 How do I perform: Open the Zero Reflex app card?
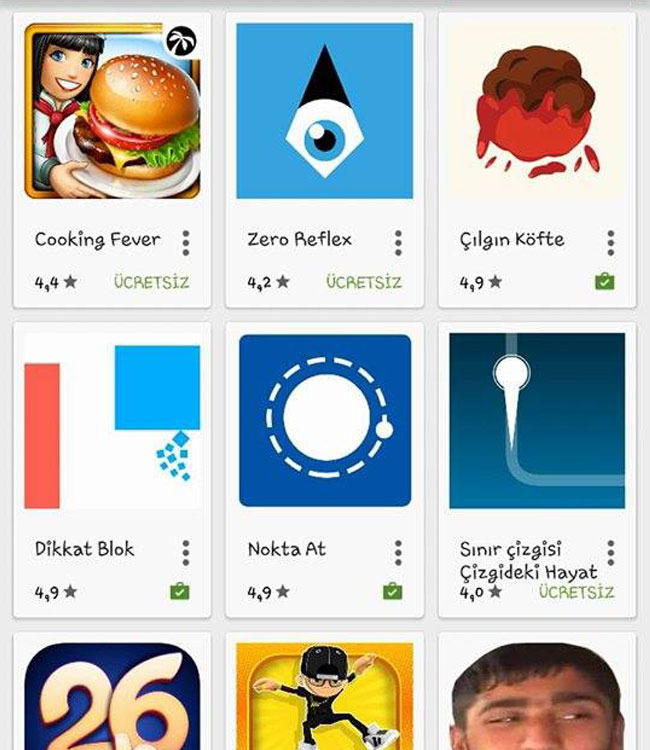click(324, 112)
